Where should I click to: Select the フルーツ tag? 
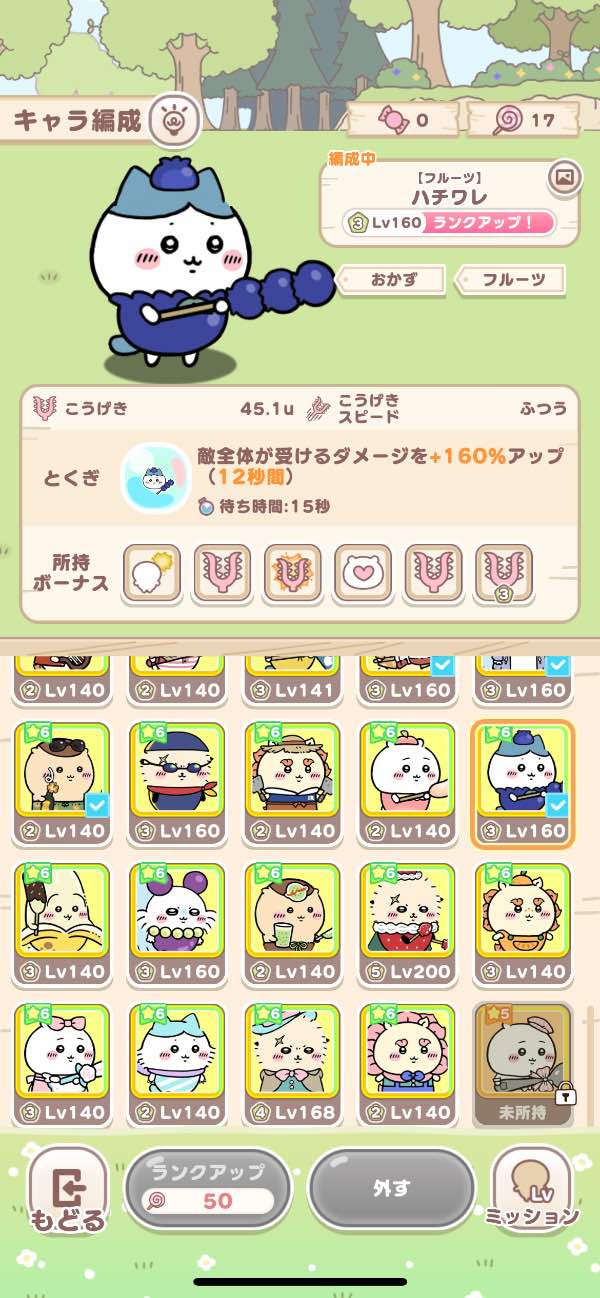[x=513, y=280]
